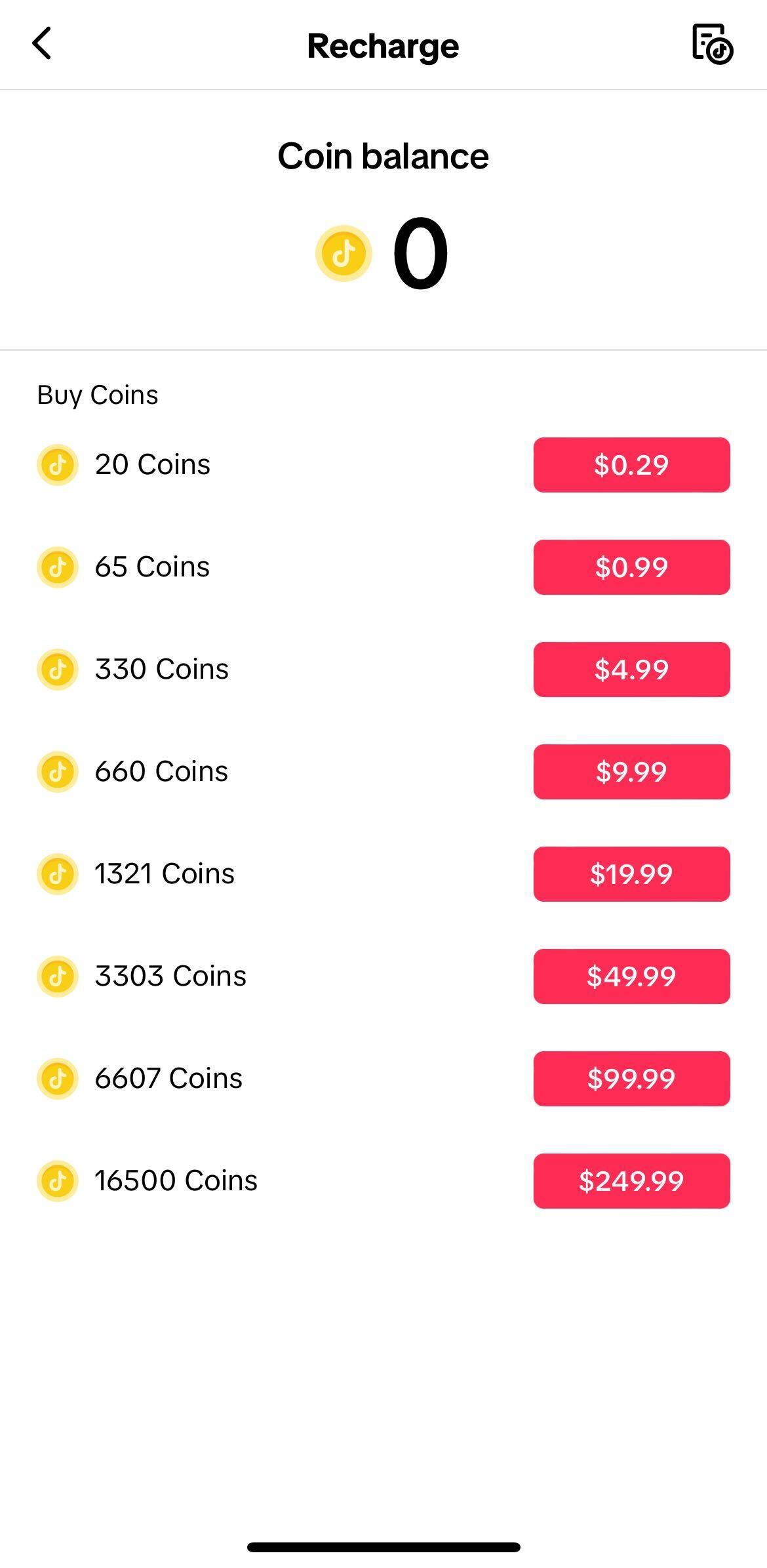Buy 660 Coins for $9.99
The width and height of the screenshot is (767, 1568).
631,772
